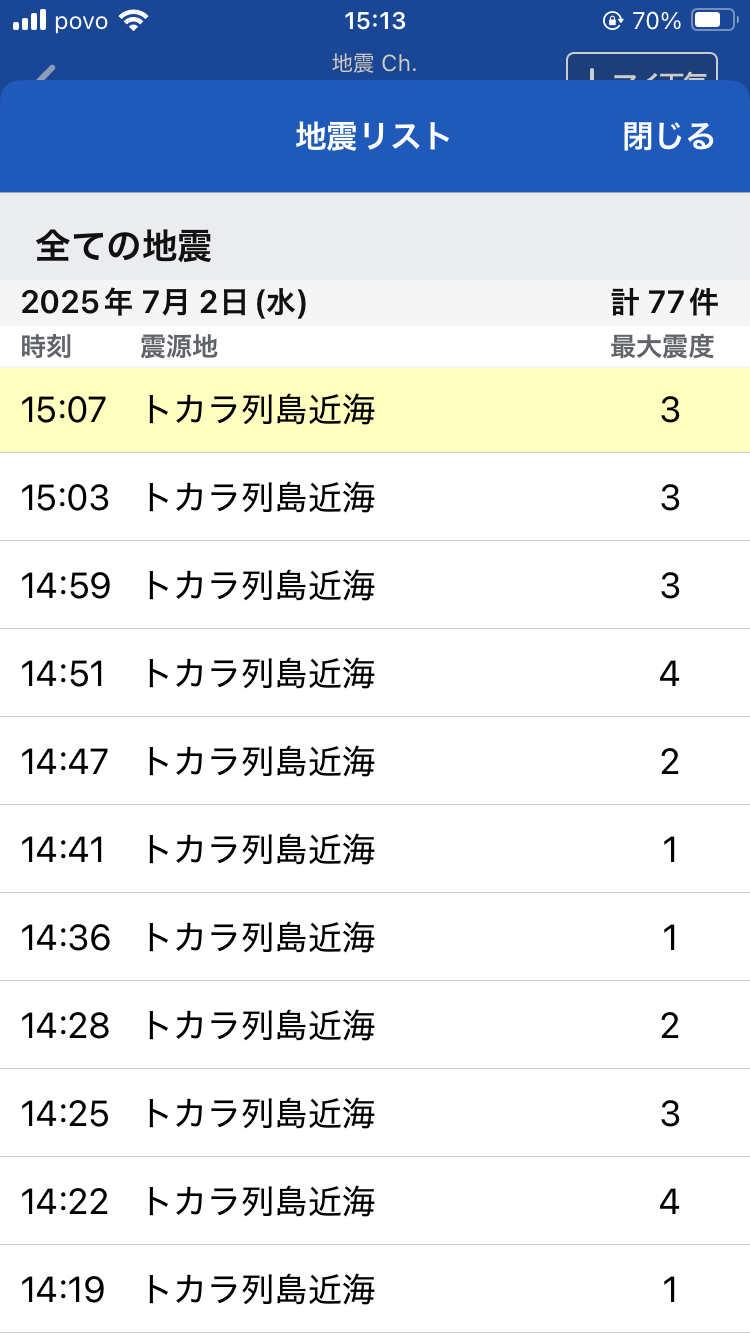View details for the 14:36 earthquake
This screenshot has height=1334, width=750.
pyautogui.click(x=375, y=937)
